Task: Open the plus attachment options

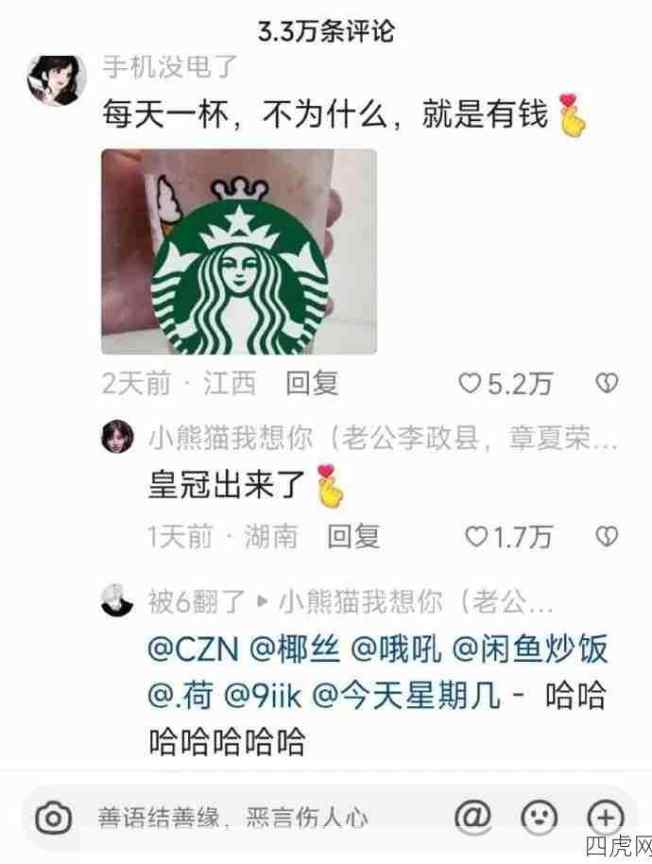Action: (x=605, y=816)
